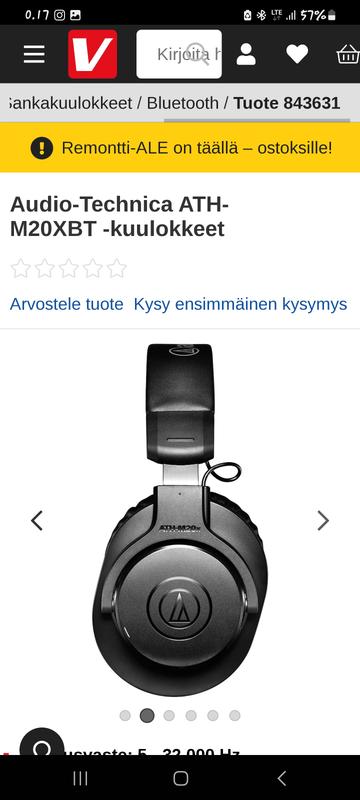Viewport: 360px width, 800px height.
Task: Jump to the last image dot
Action: [235, 716]
